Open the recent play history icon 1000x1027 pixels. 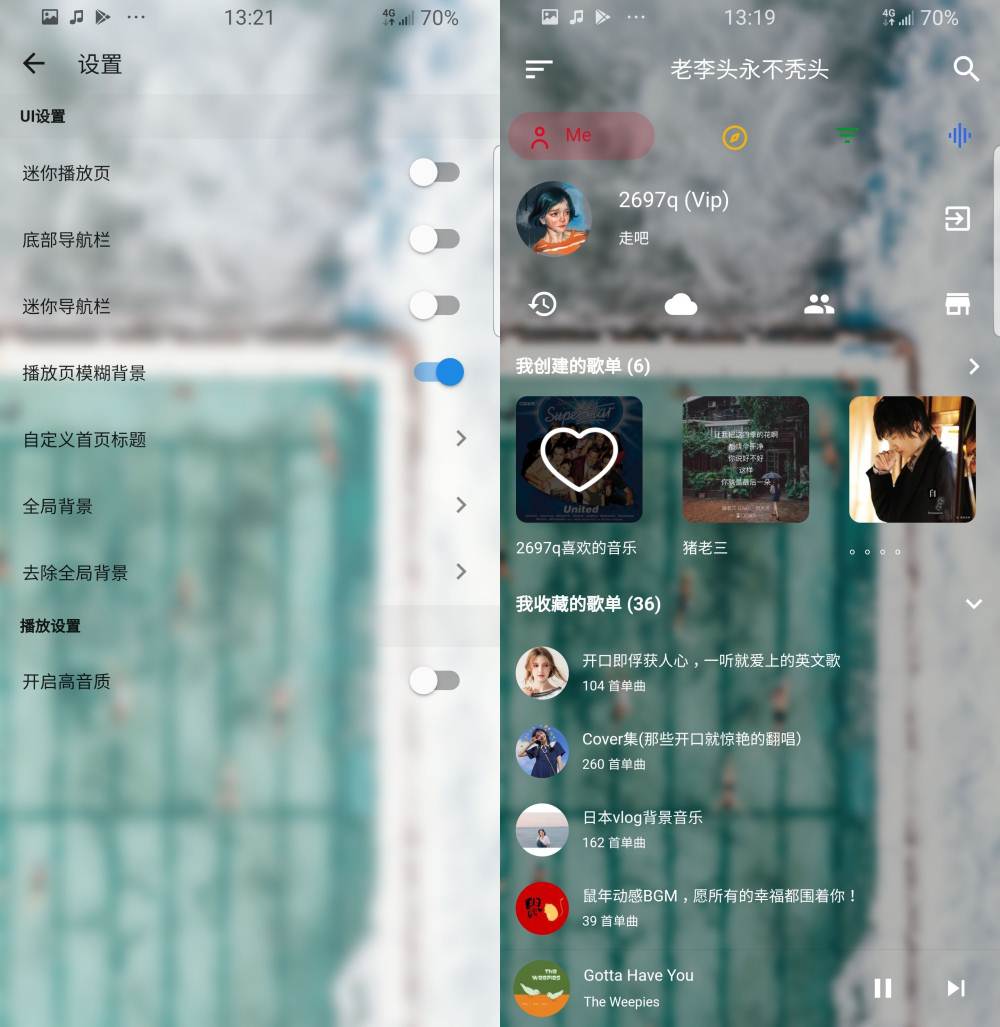[542, 304]
